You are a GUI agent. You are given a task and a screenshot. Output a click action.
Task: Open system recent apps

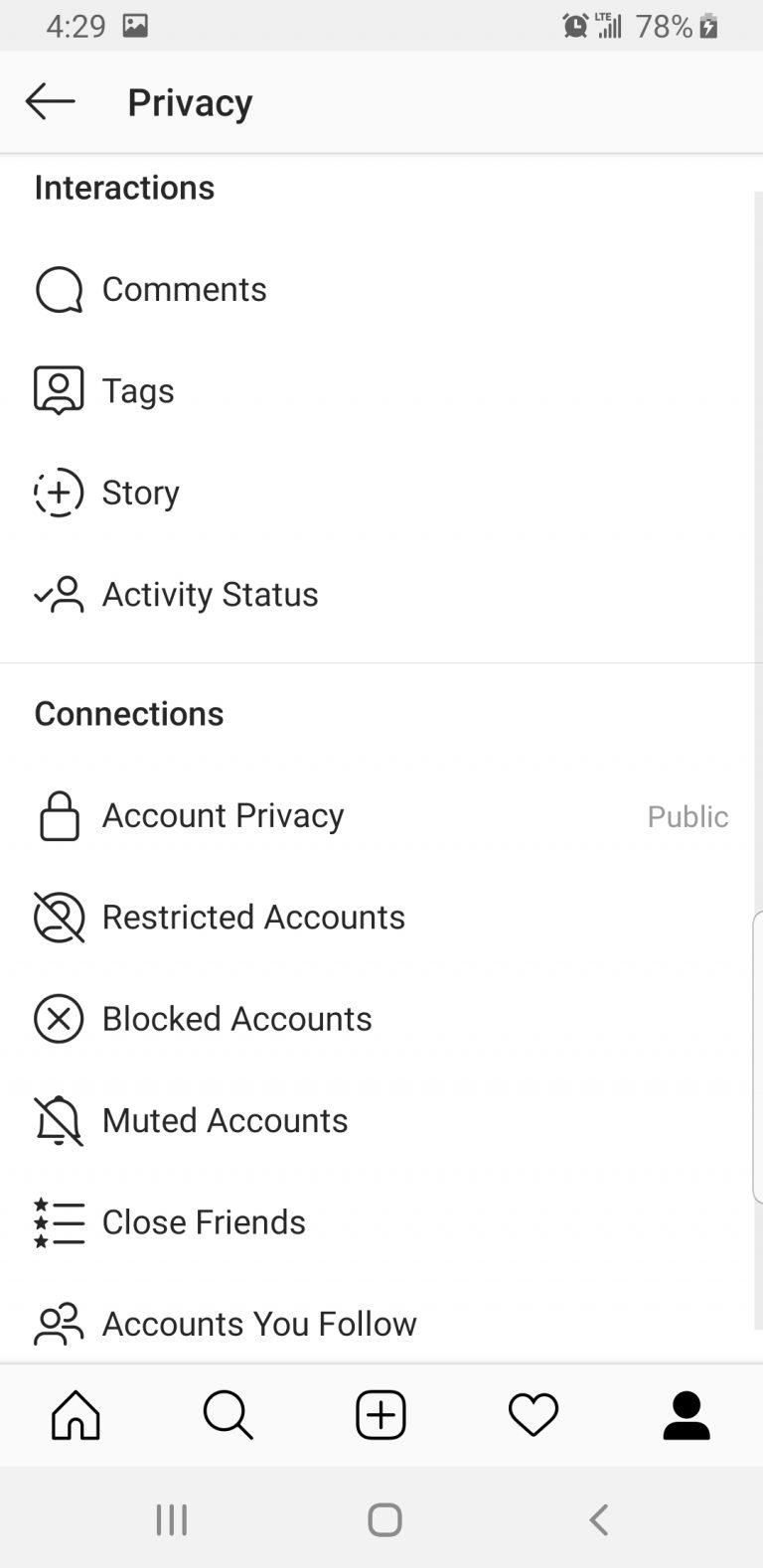tap(171, 1519)
